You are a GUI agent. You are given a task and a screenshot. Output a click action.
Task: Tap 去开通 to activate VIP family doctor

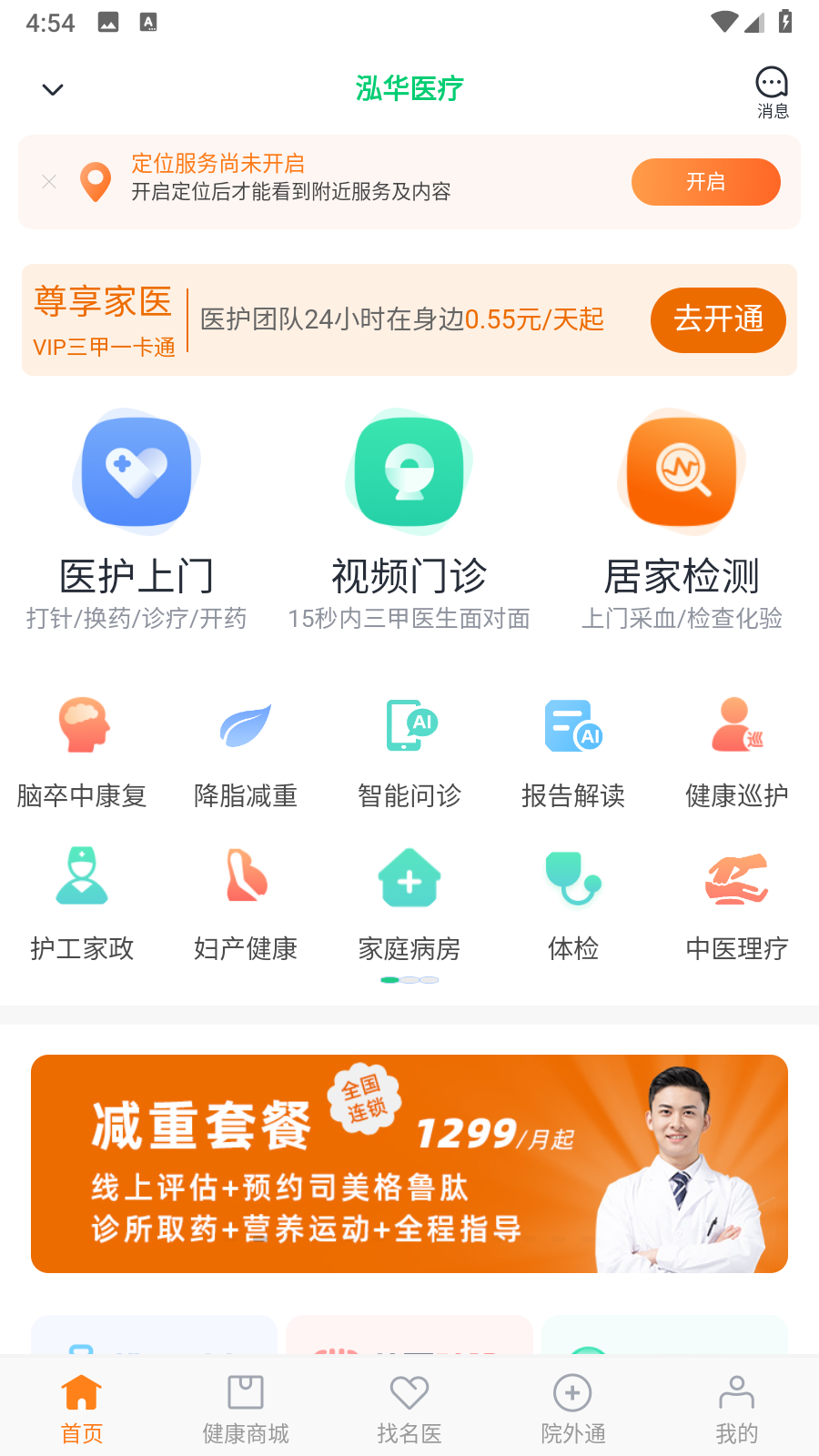click(x=718, y=320)
